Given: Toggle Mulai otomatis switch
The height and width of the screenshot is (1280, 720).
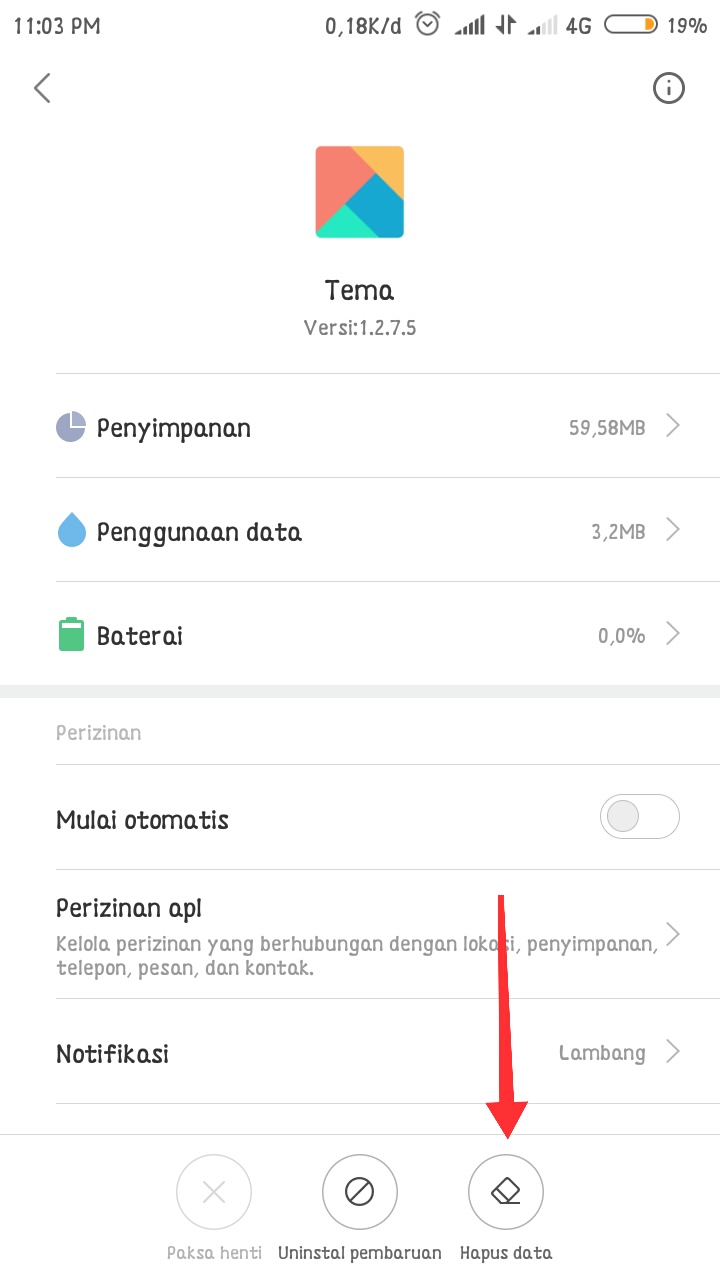Looking at the screenshot, I should point(639,817).
